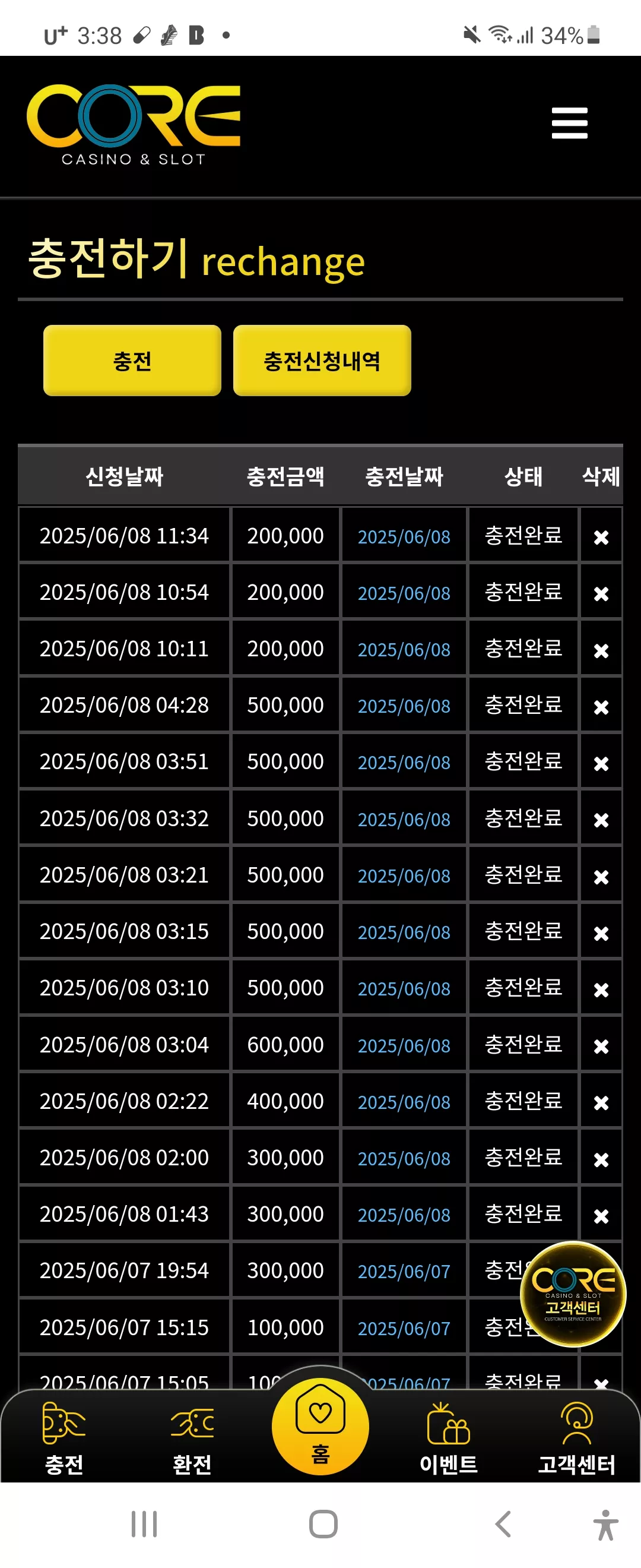Tap the yellow 충전 button
Screen dimensions: 641x1568
pos(132,361)
